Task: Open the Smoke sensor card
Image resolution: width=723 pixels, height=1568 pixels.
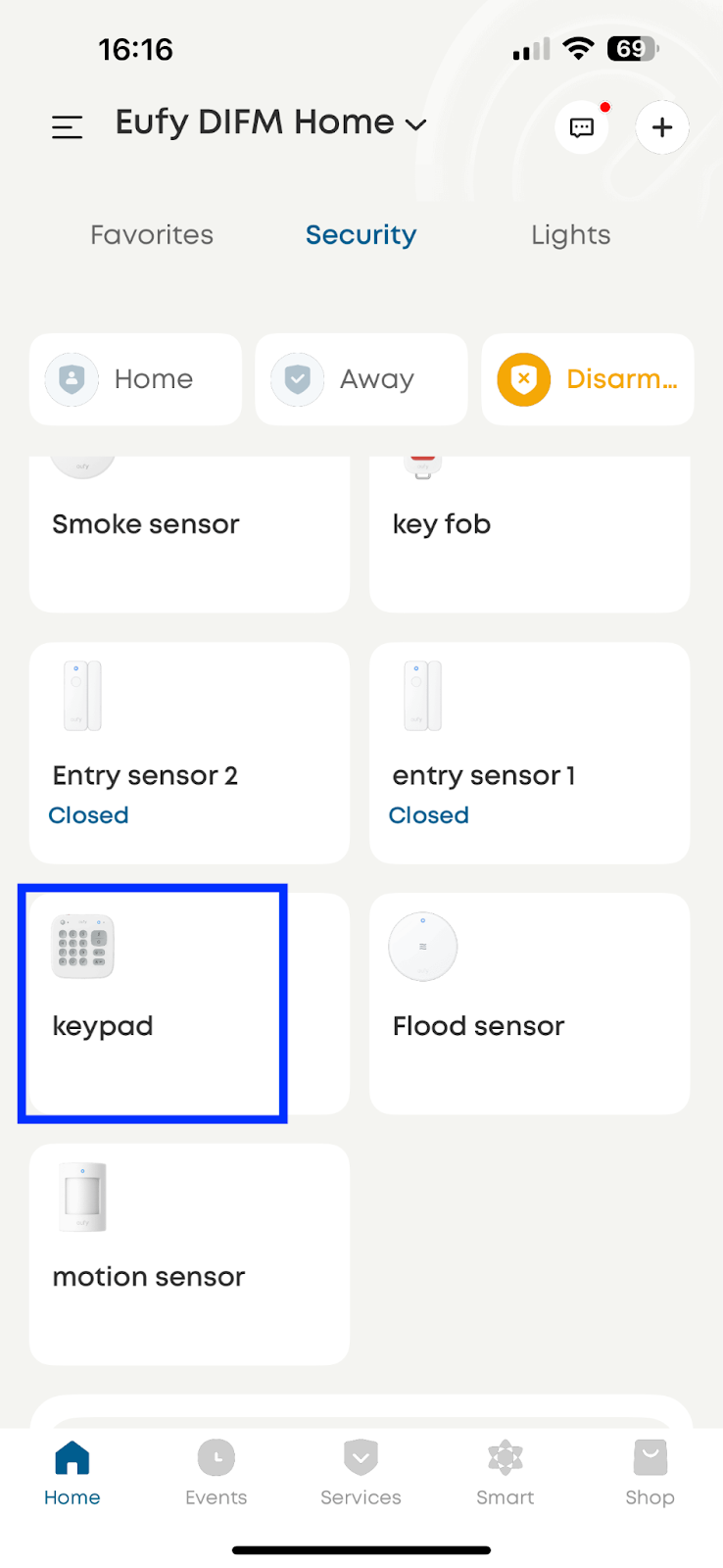Action: (189, 534)
